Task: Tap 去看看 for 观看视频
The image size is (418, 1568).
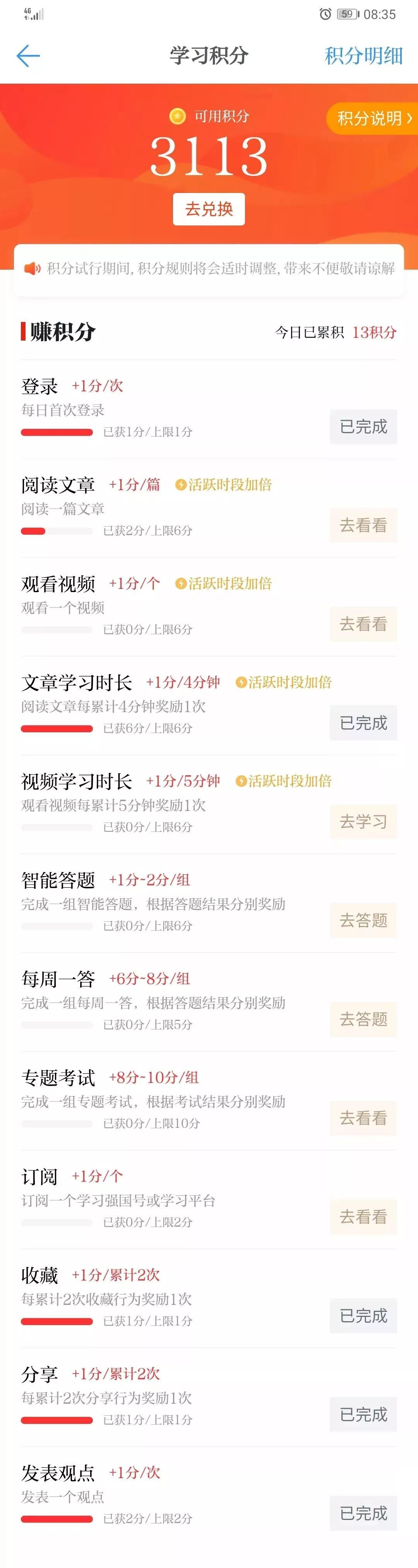Action: tap(363, 624)
